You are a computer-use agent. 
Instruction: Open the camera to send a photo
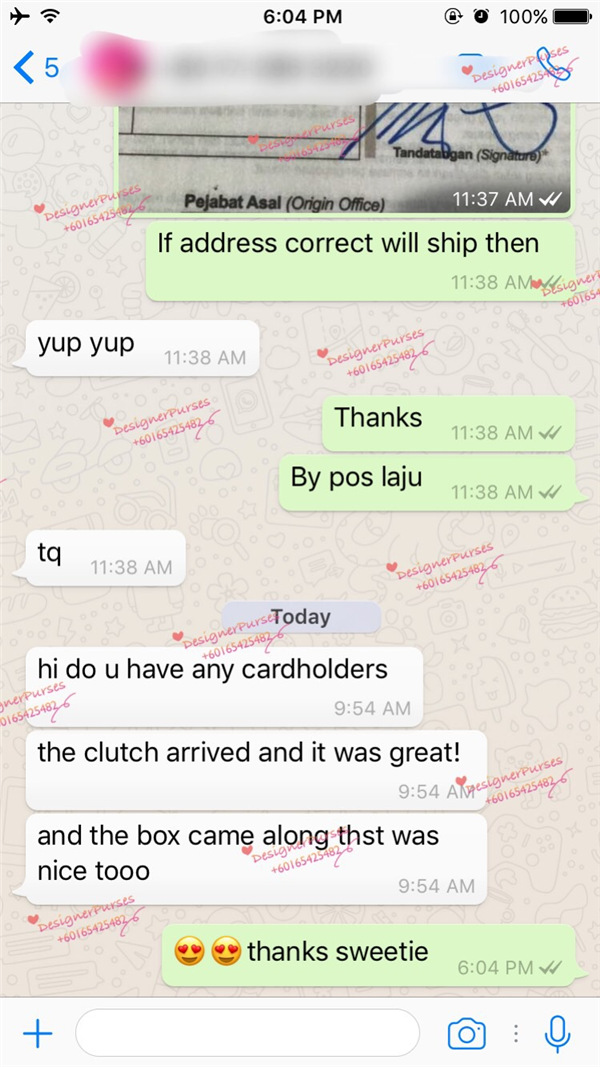[x=466, y=1033]
